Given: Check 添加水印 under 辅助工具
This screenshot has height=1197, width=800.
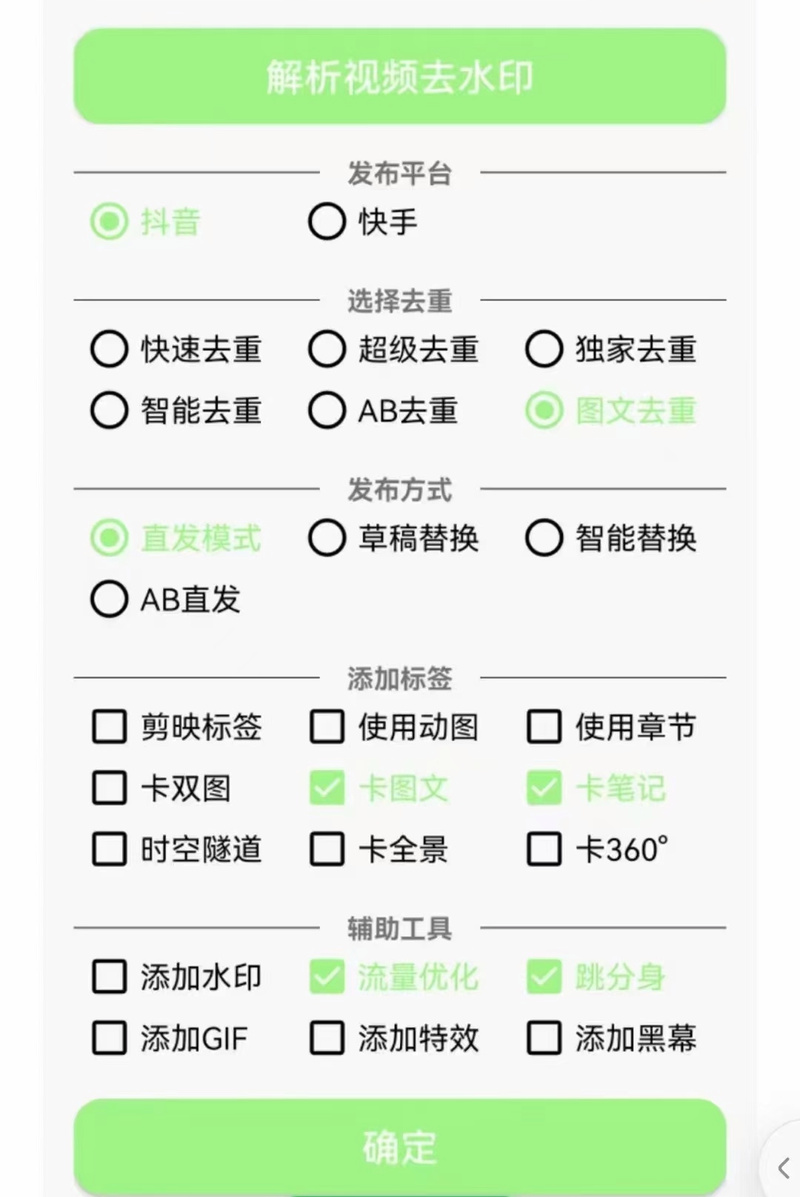Looking at the screenshot, I should (x=110, y=977).
